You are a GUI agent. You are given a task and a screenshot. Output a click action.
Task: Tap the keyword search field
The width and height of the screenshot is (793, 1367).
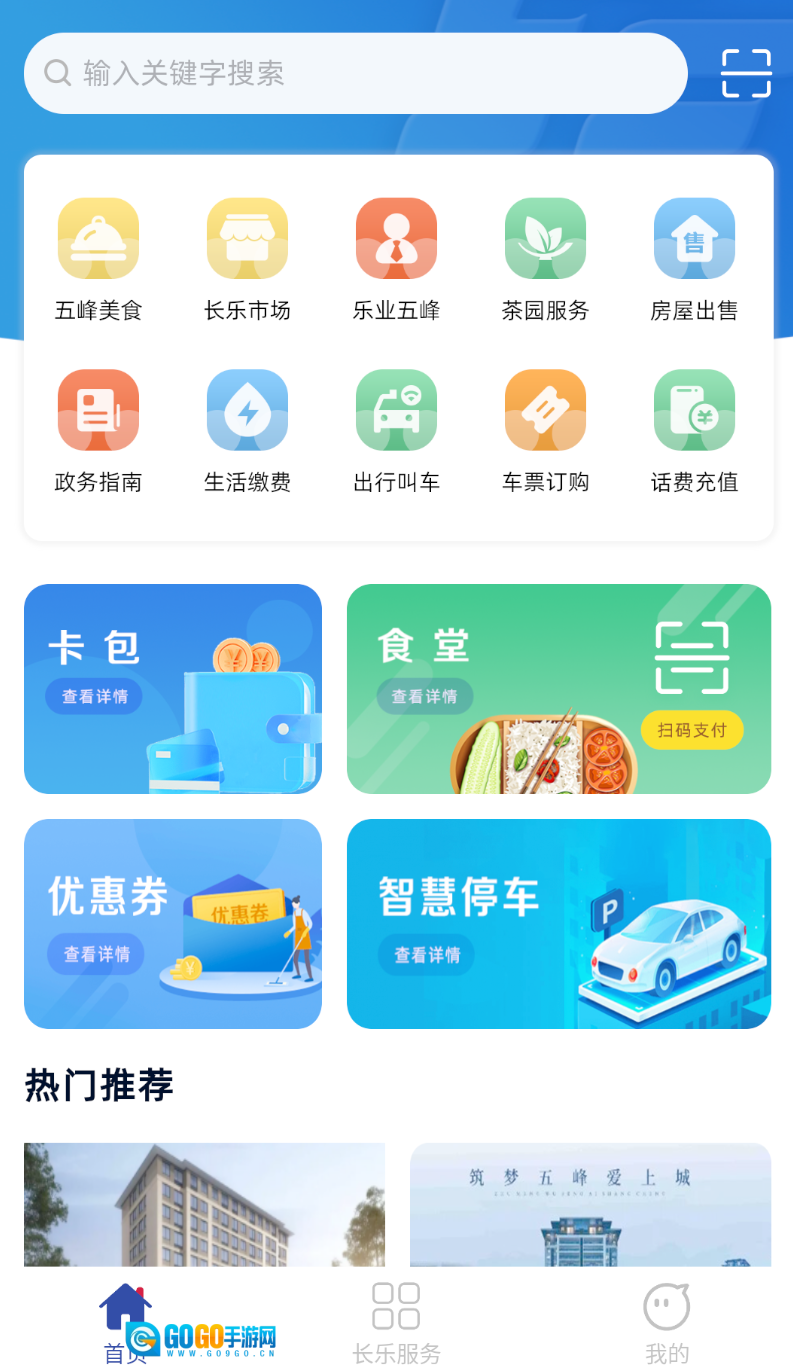pyautogui.click(x=355, y=73)
